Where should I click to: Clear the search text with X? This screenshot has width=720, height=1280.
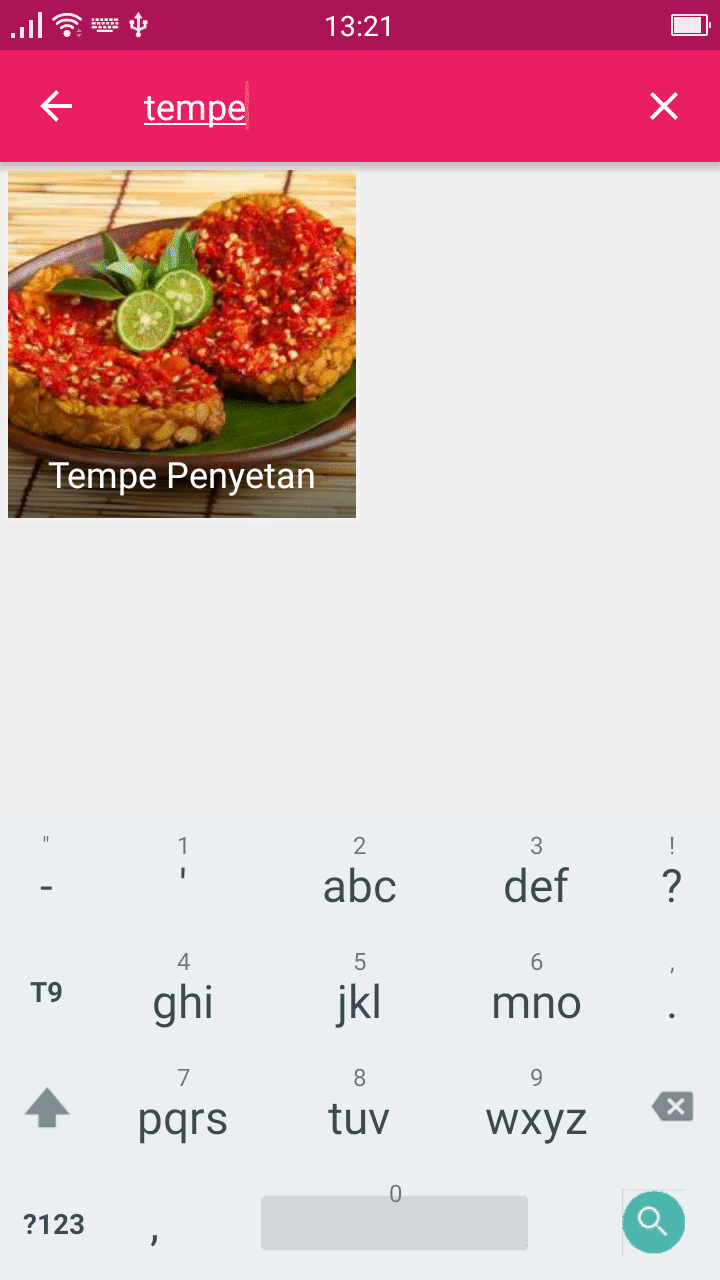click(x=664, y=107)
